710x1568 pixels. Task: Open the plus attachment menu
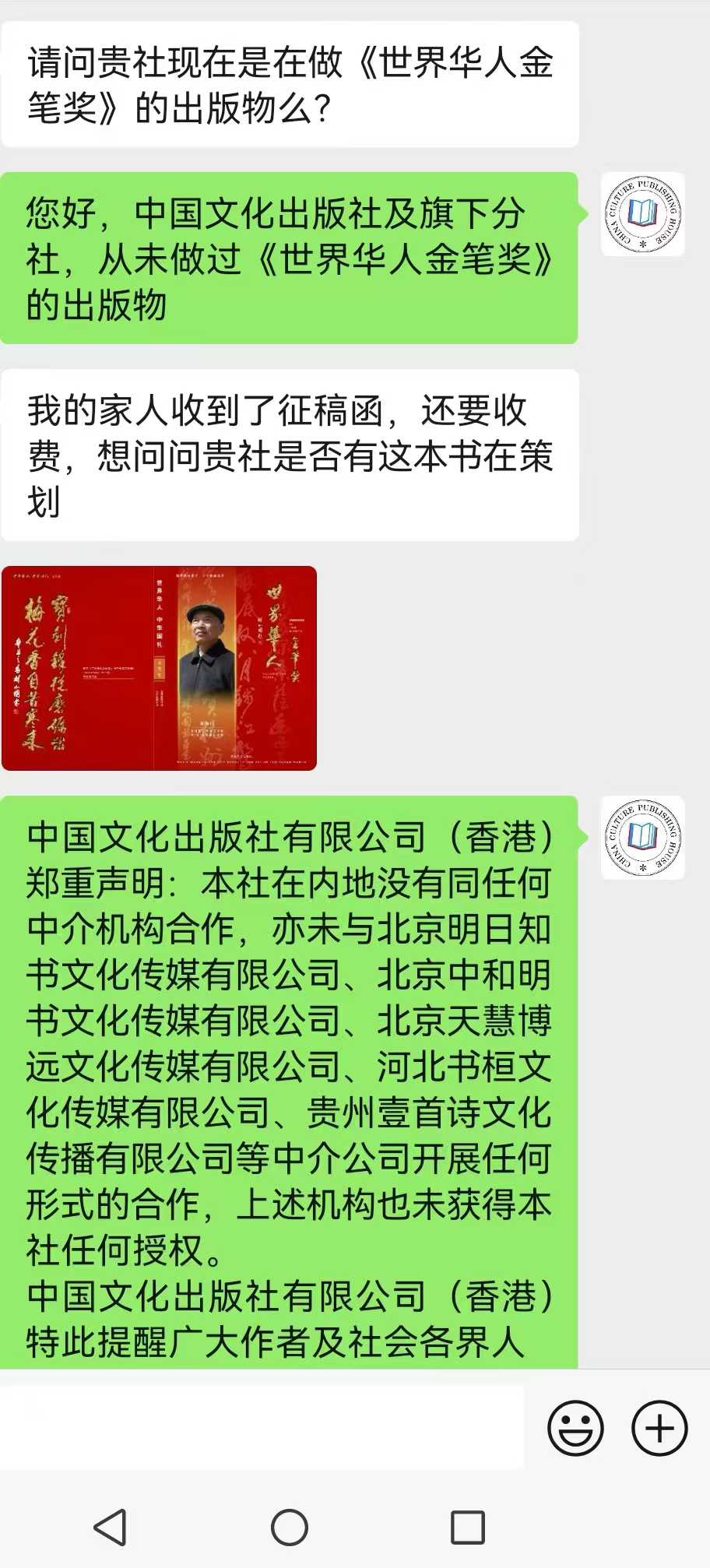click(x=659, y=1428)
